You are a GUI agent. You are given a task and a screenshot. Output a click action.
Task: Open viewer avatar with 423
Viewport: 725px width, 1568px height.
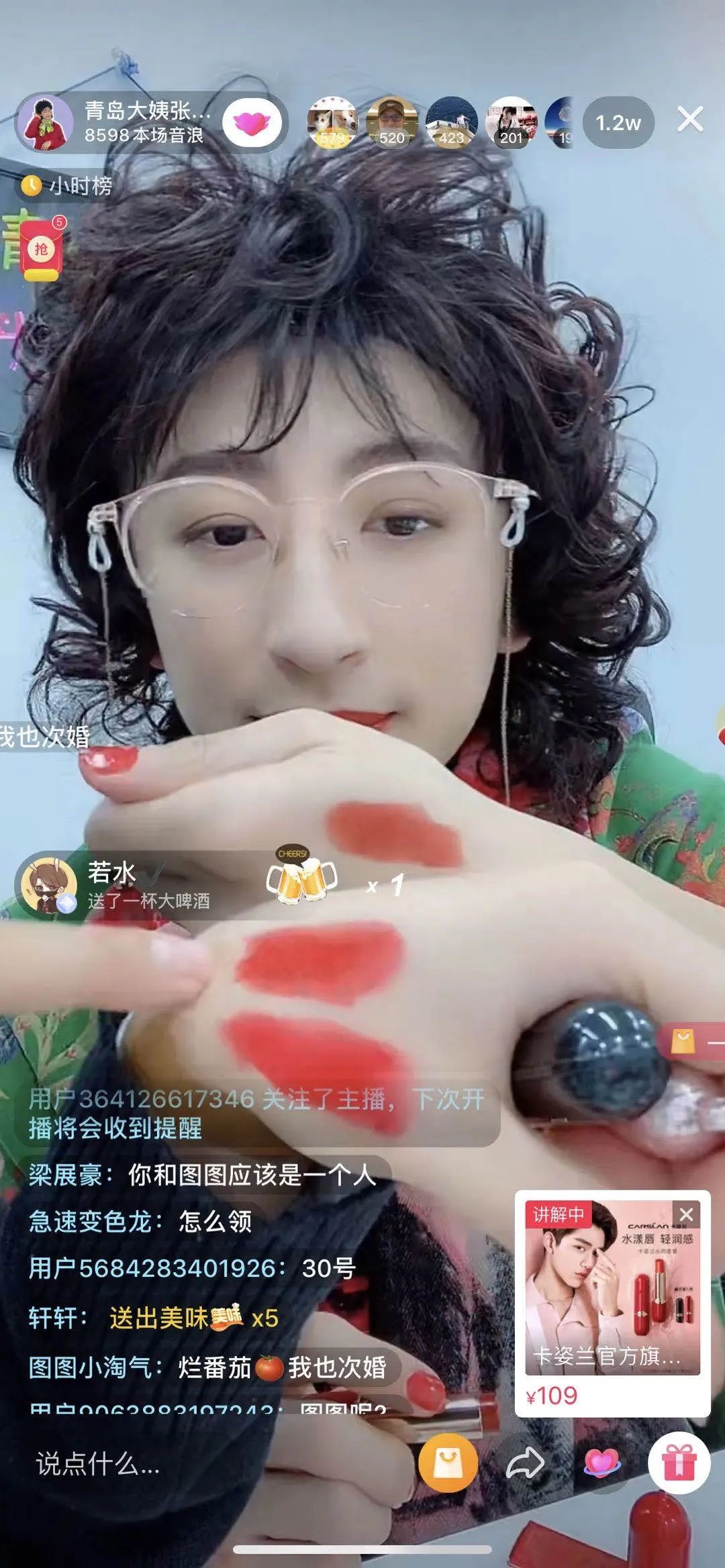tap(451, 121)
